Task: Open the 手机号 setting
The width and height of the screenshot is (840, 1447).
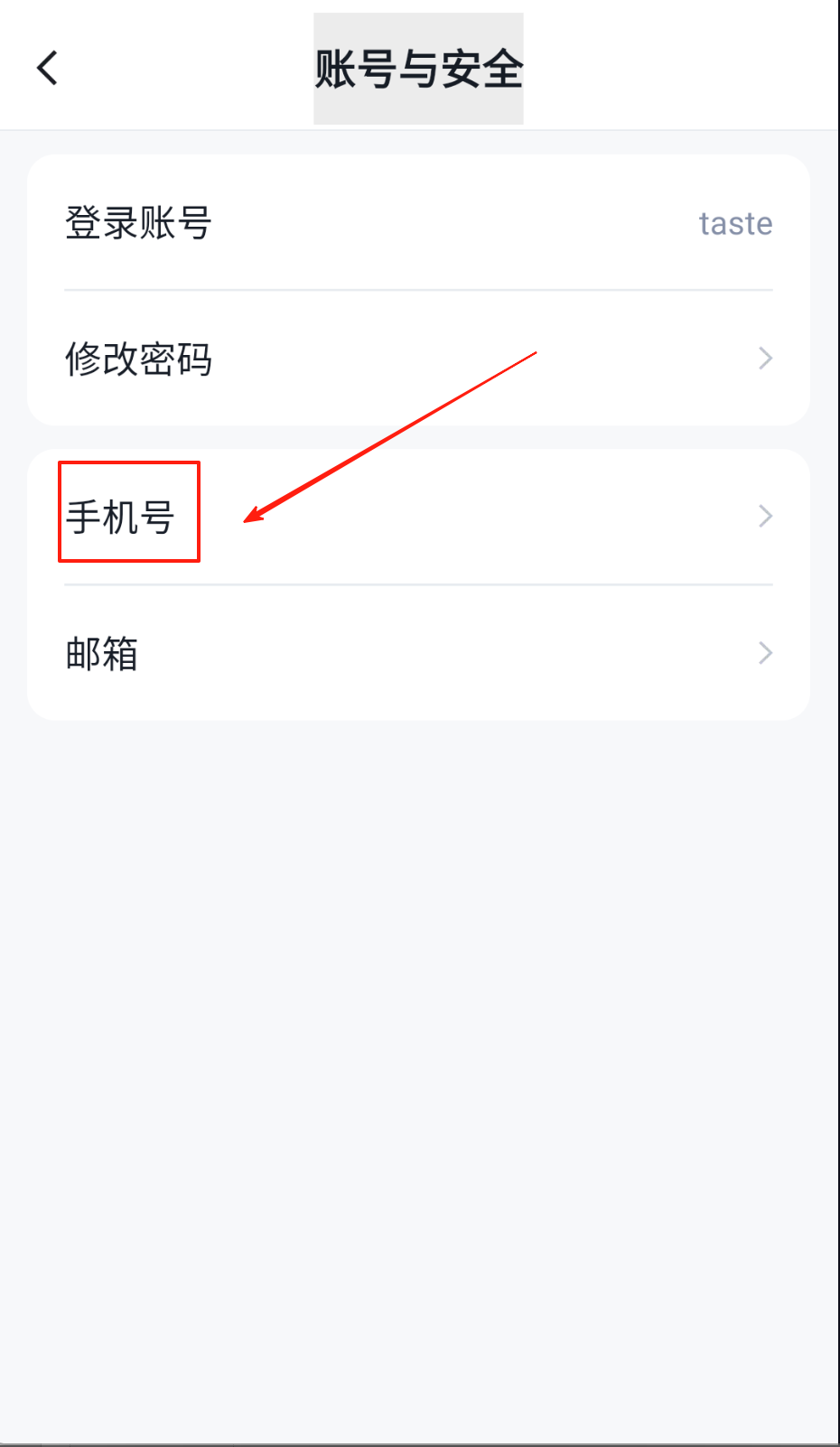Action: click(x=417, y=517)
